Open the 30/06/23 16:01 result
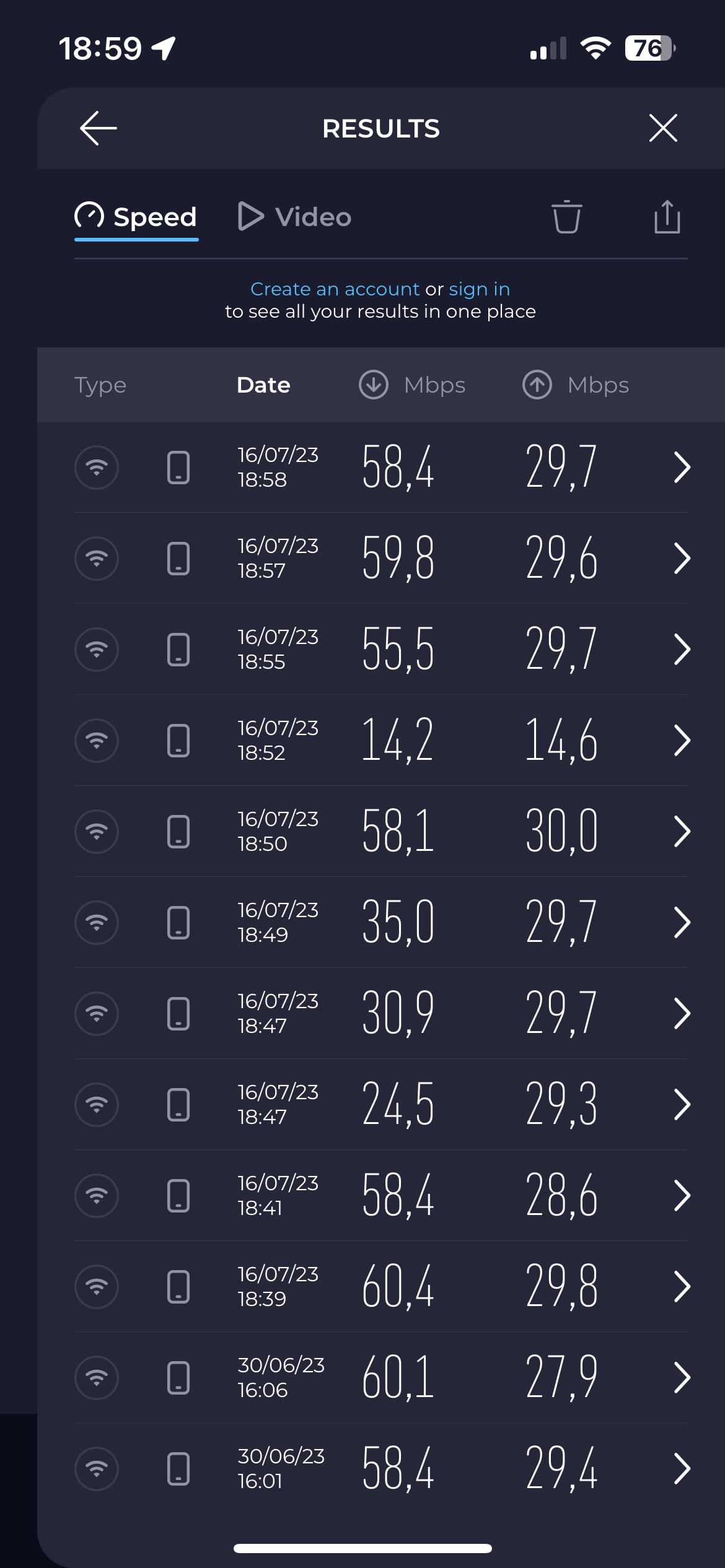 tap(380, 1468)
